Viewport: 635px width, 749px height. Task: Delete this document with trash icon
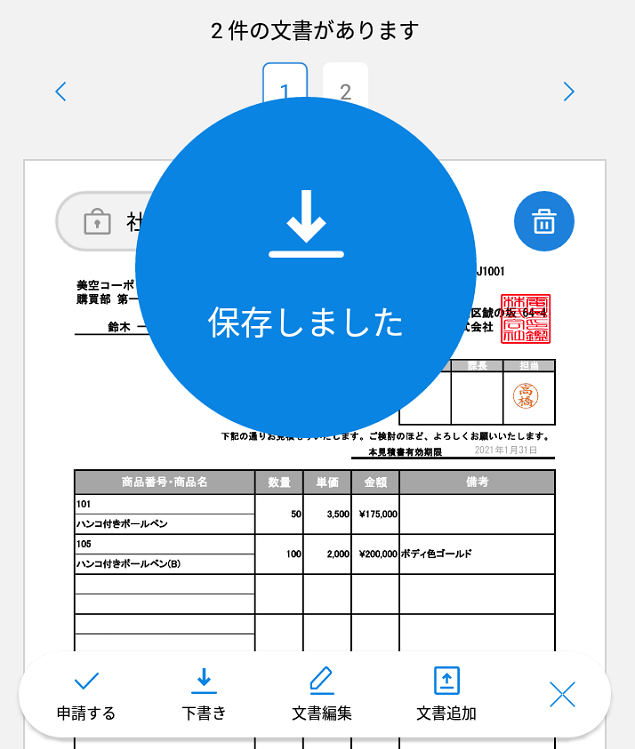tap(544, 221)
